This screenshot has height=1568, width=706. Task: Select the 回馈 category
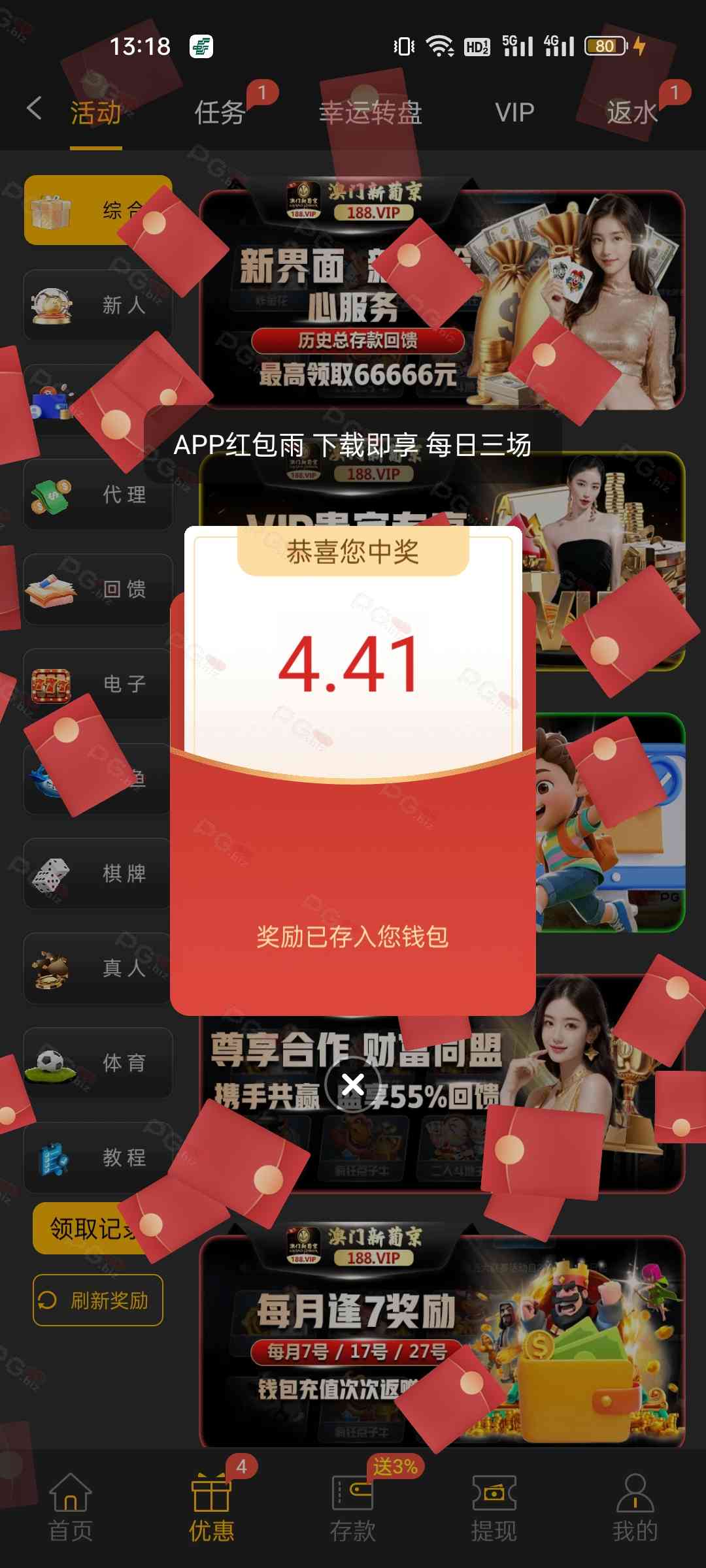pyautogui.click(x=98, y=589)
